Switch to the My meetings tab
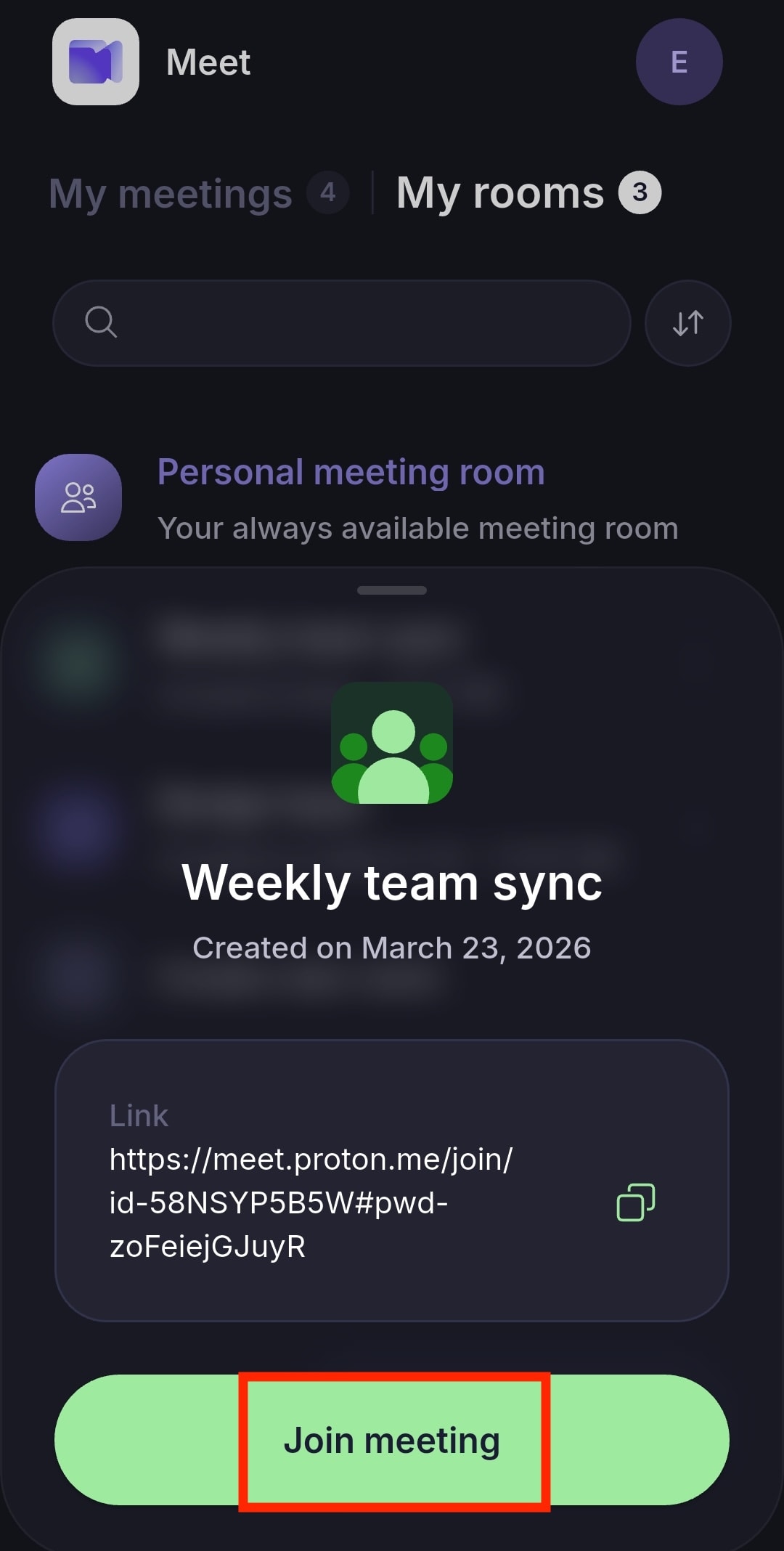 pos(171,193)
